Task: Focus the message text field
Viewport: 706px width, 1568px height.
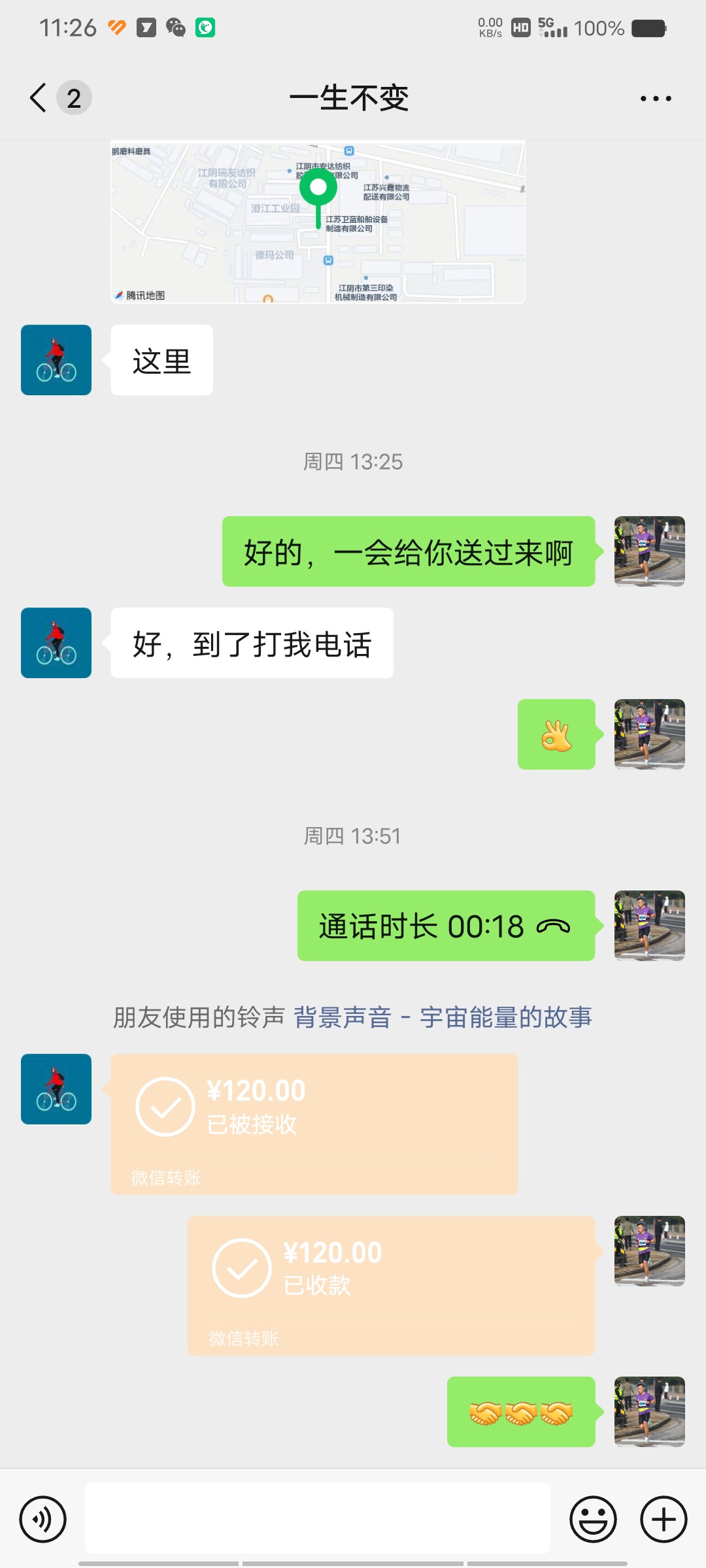Action: (318, 1518)
